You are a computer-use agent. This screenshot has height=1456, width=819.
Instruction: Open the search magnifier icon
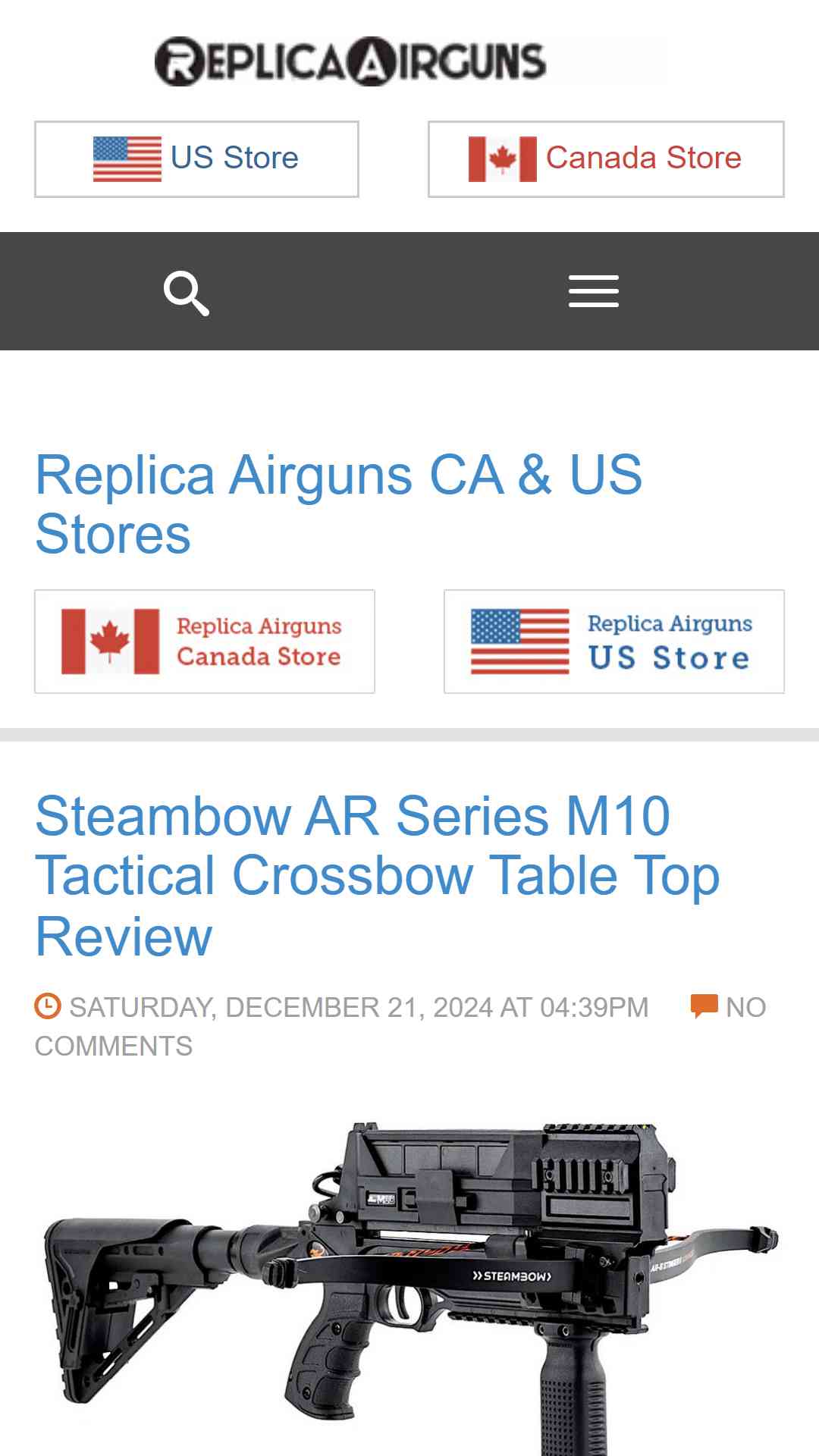[187, 293]
